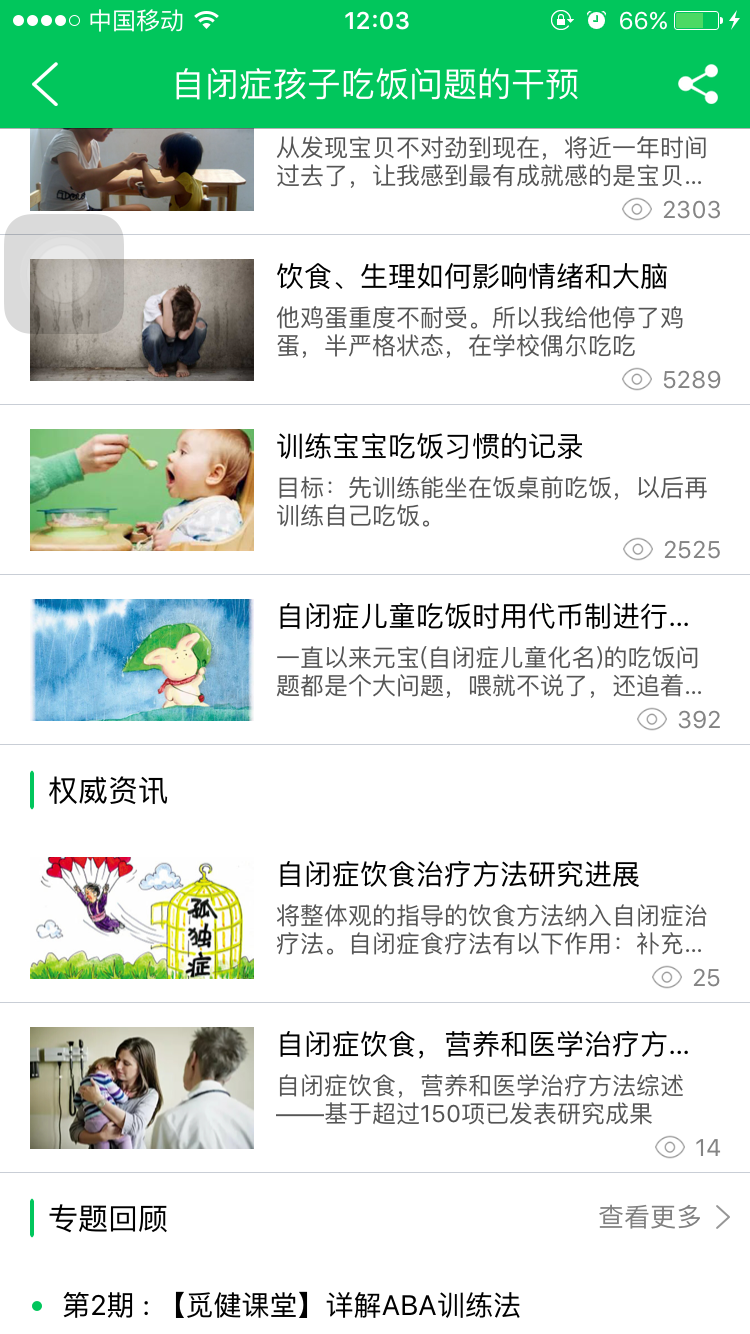Tap 查看更多 in 专题回顾 section
Image resolution: width=750 pixels, height=1334 pixels.
[x=664, y=1217]
